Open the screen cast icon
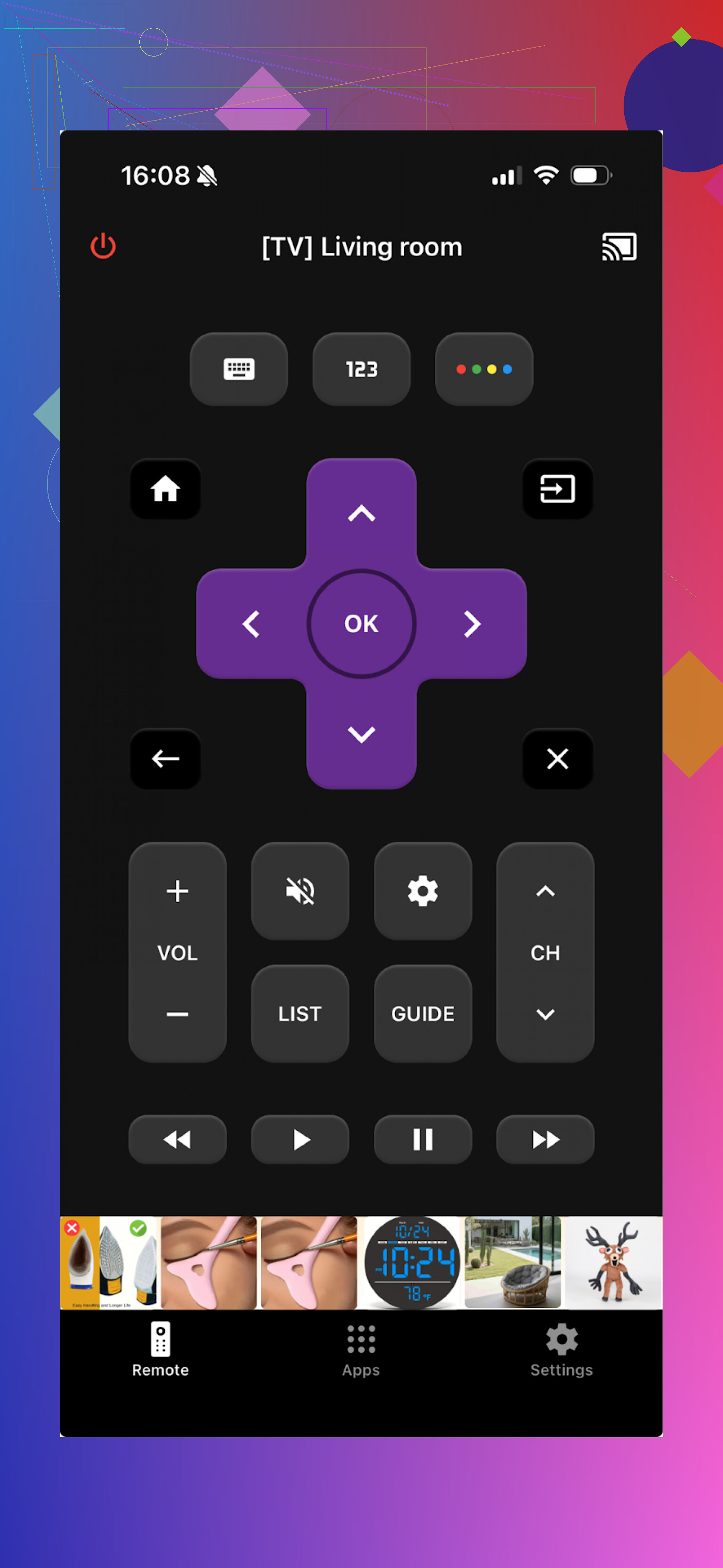Image resolution: width=723 pixels, height=1568 pixels. (x=619, y=247)
